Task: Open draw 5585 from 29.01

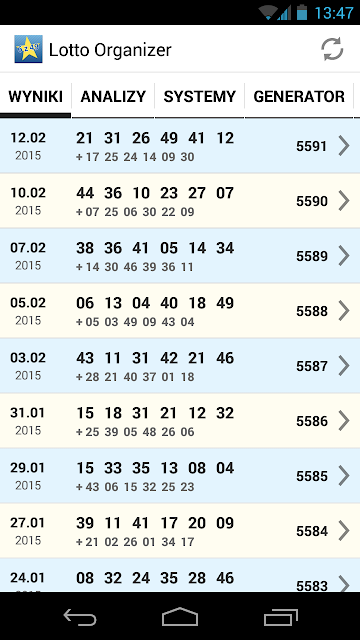Action: (x=180, y=476)
